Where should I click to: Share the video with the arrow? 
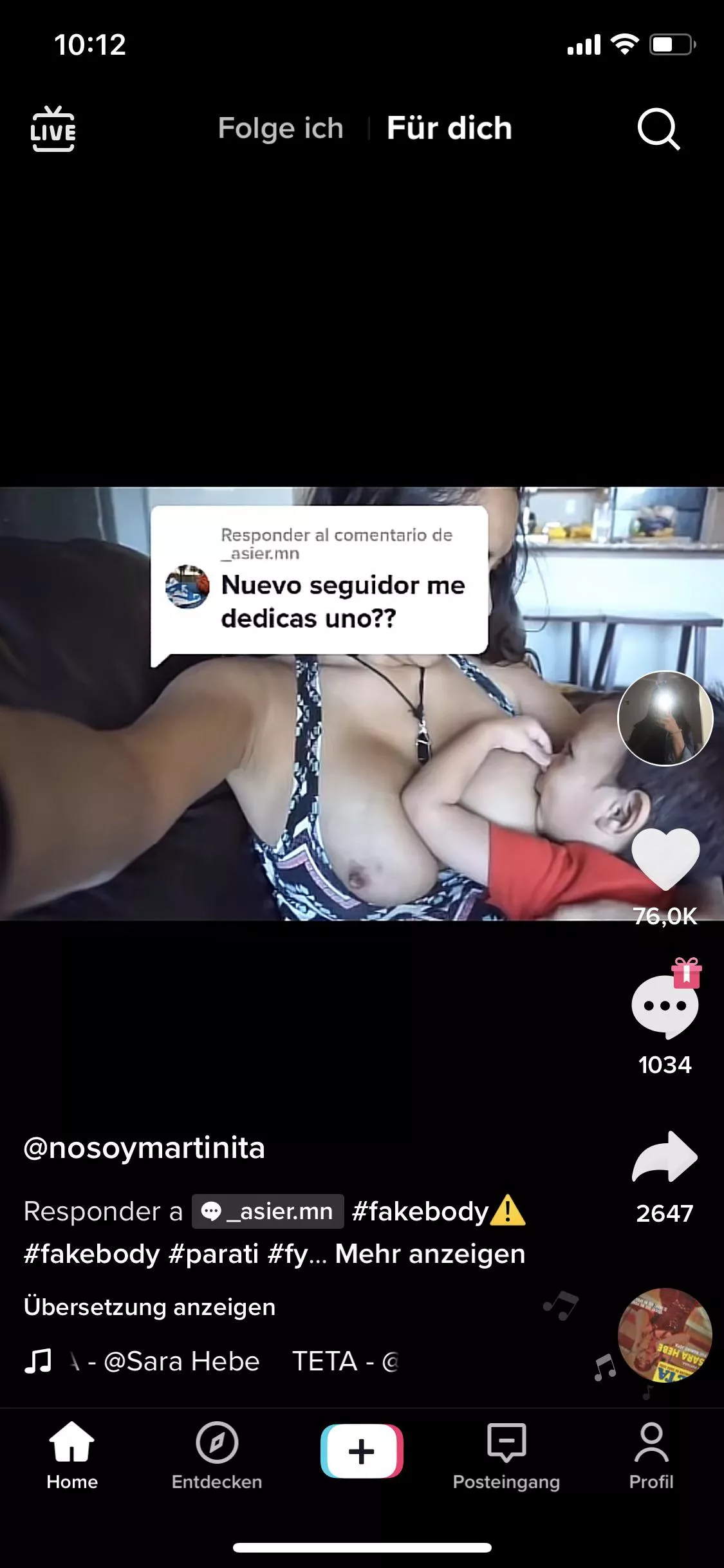[x=665, y=1157]
